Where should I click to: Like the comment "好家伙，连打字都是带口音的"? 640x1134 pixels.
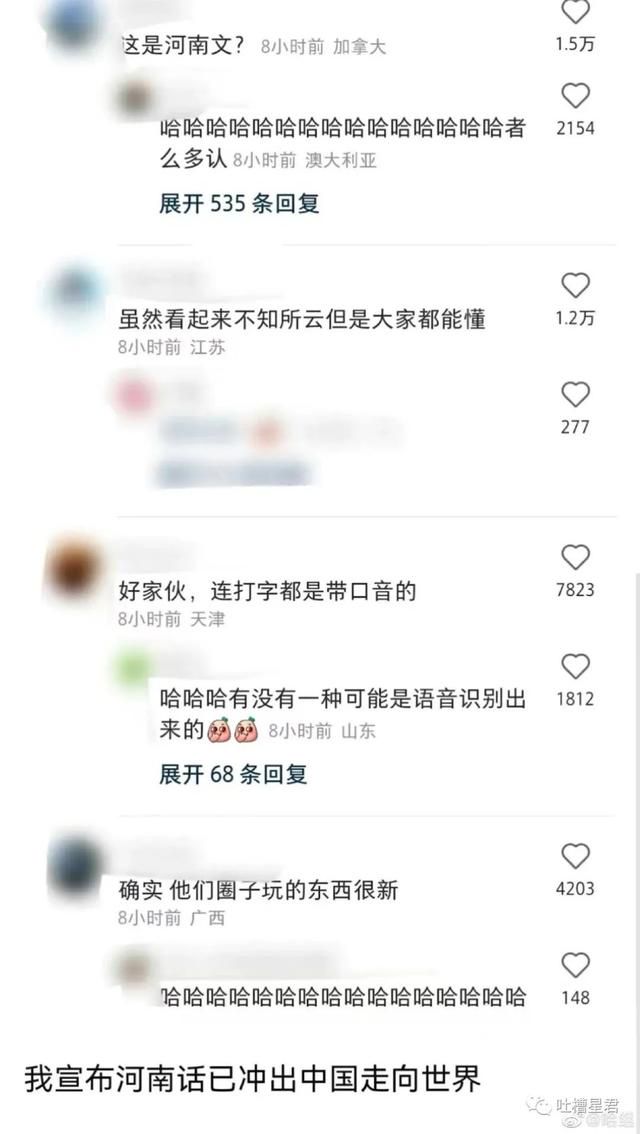(576, 557)
